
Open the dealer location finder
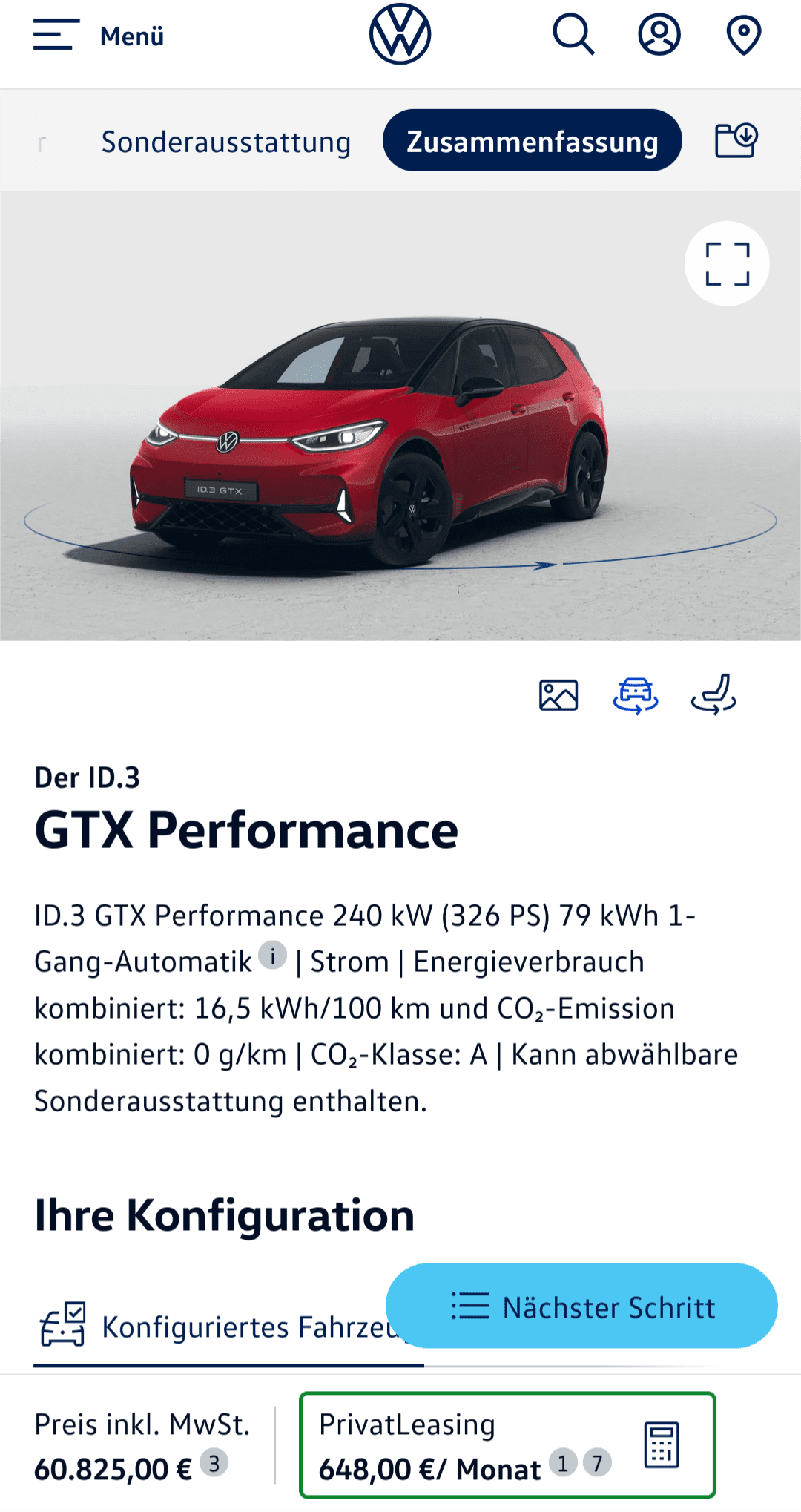[744, 35]
